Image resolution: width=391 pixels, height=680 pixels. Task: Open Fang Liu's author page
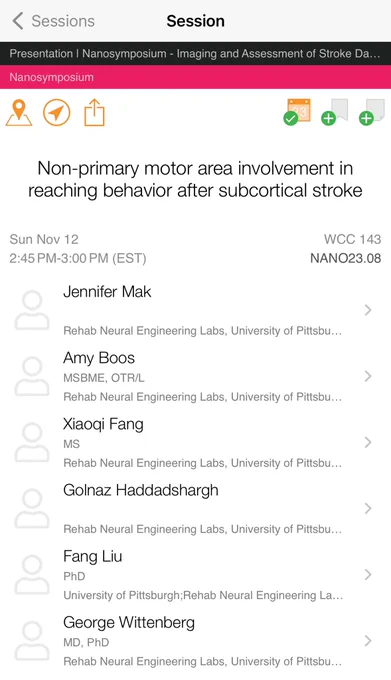click(x=196, y=575)
